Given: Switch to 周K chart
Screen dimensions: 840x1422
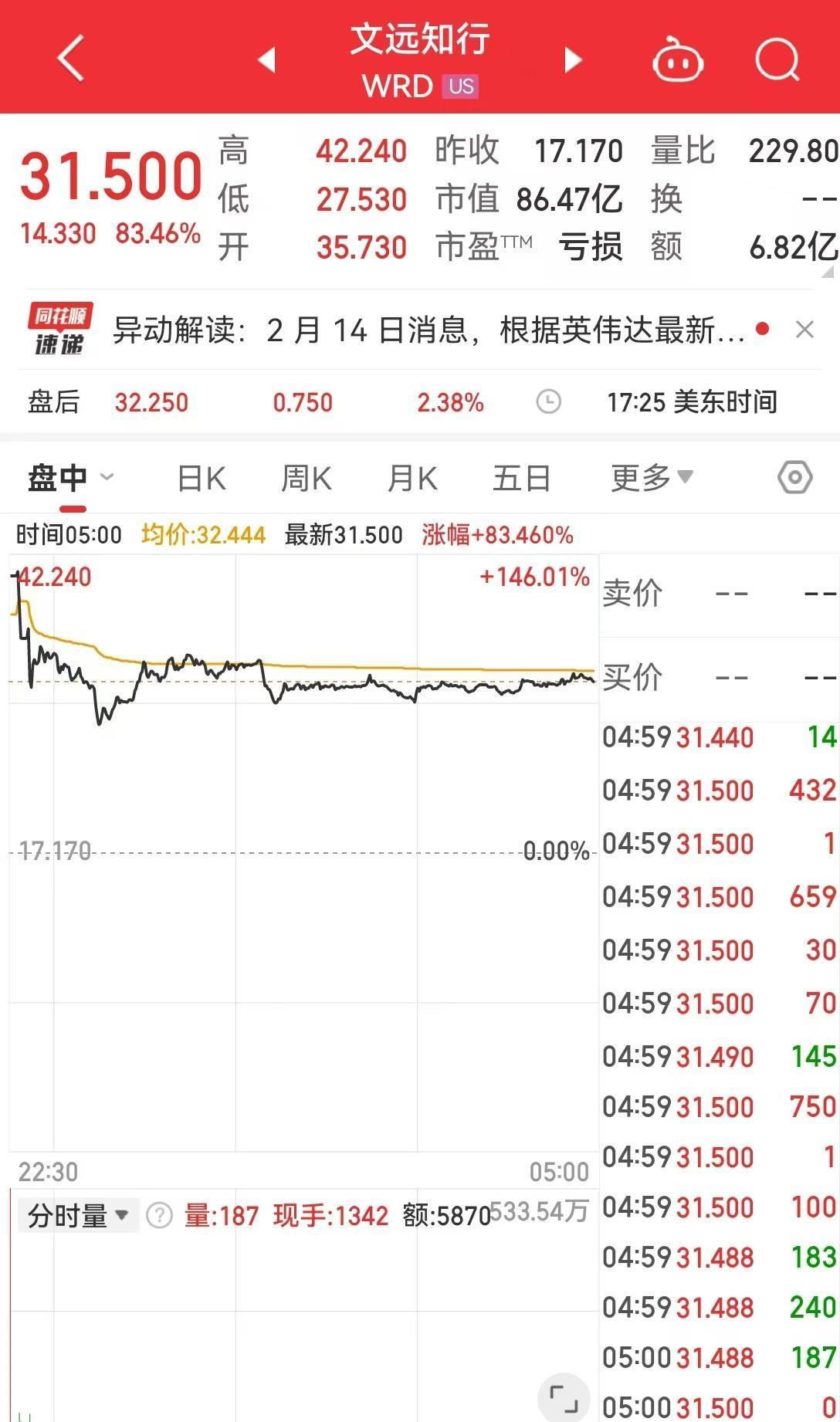Looking at the screenshot, I should coord(306,479).
